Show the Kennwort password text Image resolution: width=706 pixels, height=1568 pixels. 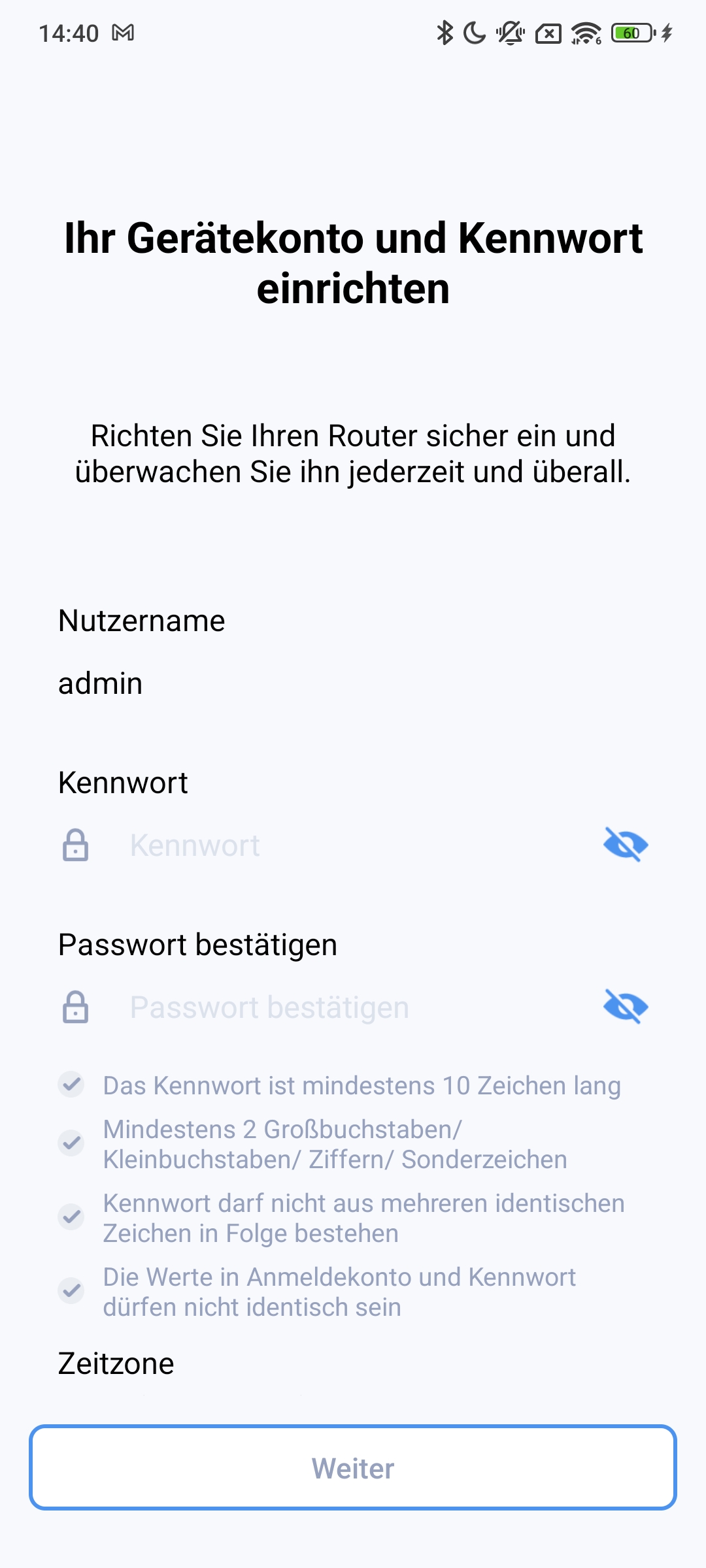pyautogui.click(x=626, y=845)
